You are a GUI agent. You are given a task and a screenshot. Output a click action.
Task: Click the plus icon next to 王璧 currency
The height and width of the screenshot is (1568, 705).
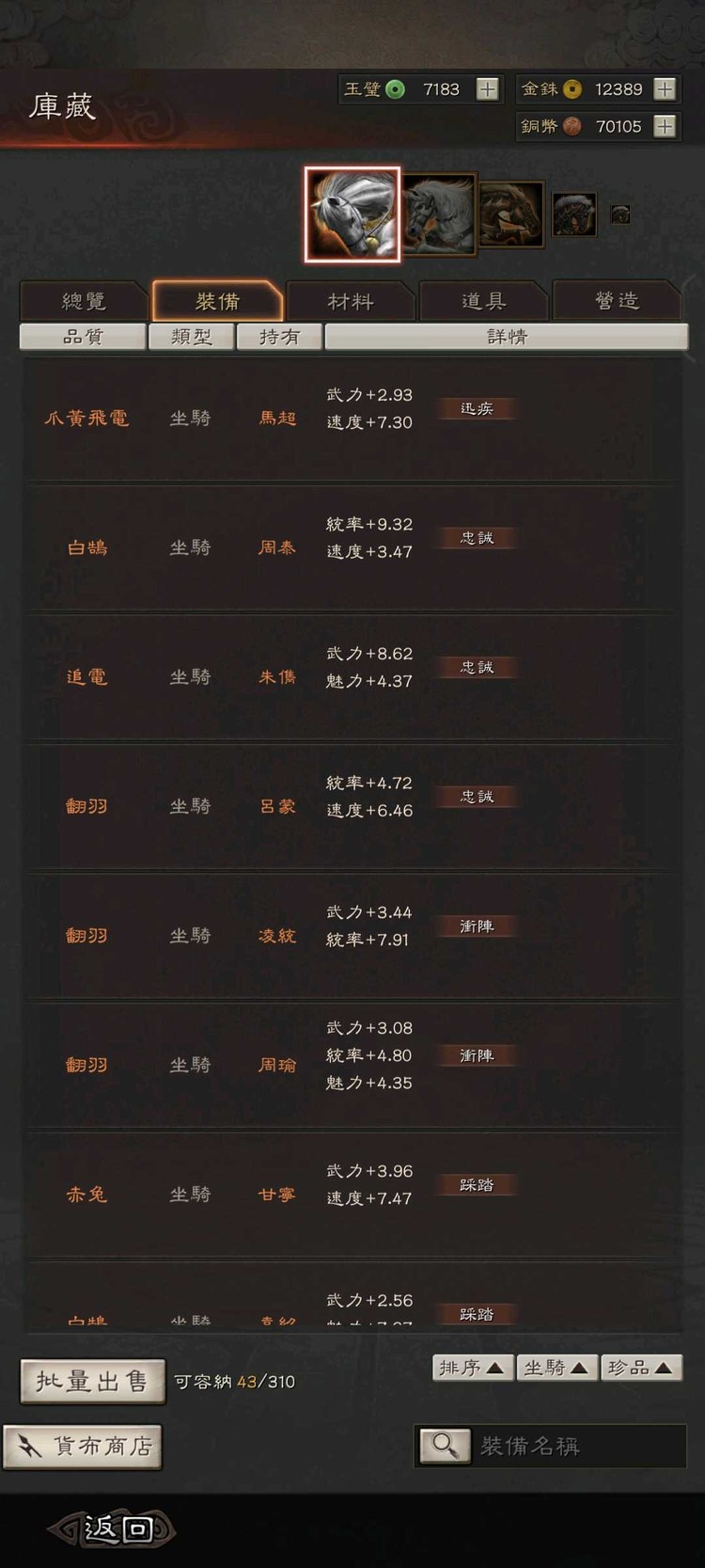[487, 88]
